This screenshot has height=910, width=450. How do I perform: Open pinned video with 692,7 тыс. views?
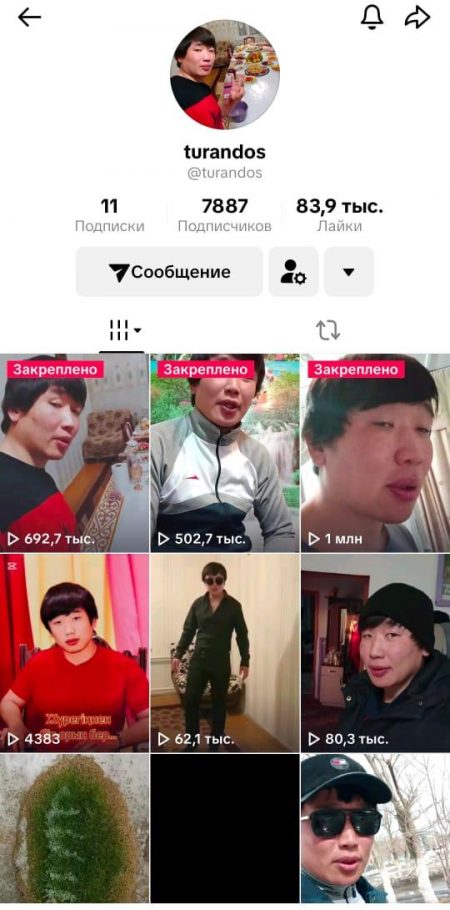pos(74,453)
